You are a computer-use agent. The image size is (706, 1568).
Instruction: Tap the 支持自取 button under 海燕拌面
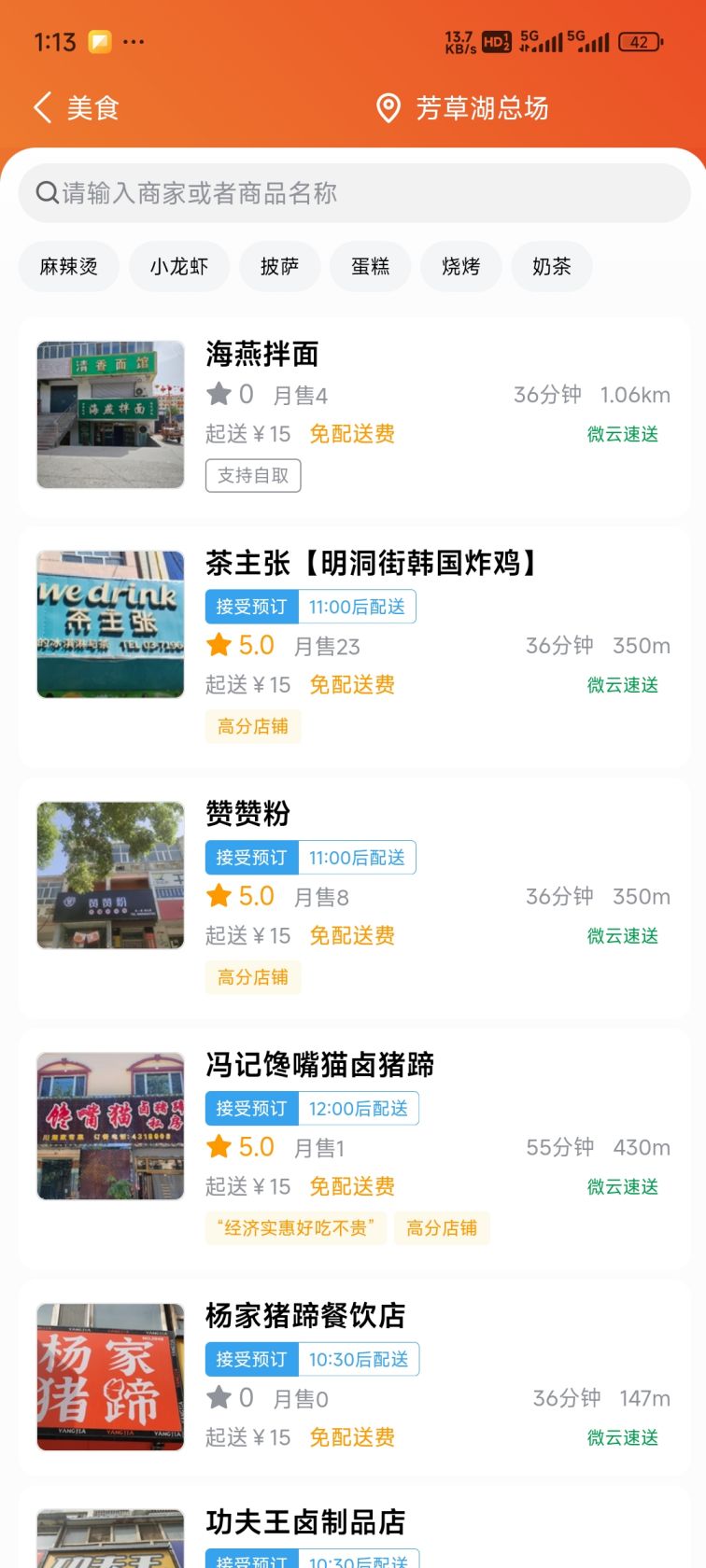click(252, 475)
